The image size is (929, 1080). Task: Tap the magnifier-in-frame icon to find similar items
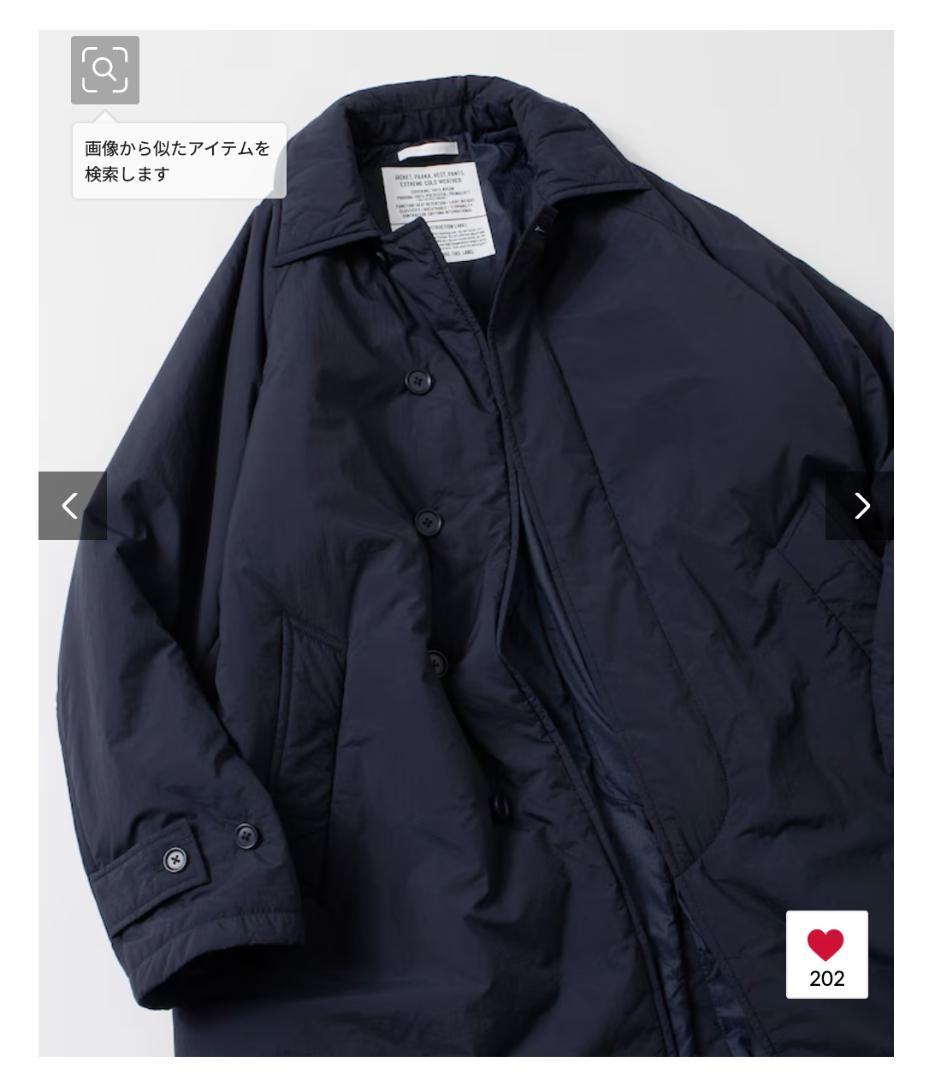click(x=103, y=71)
